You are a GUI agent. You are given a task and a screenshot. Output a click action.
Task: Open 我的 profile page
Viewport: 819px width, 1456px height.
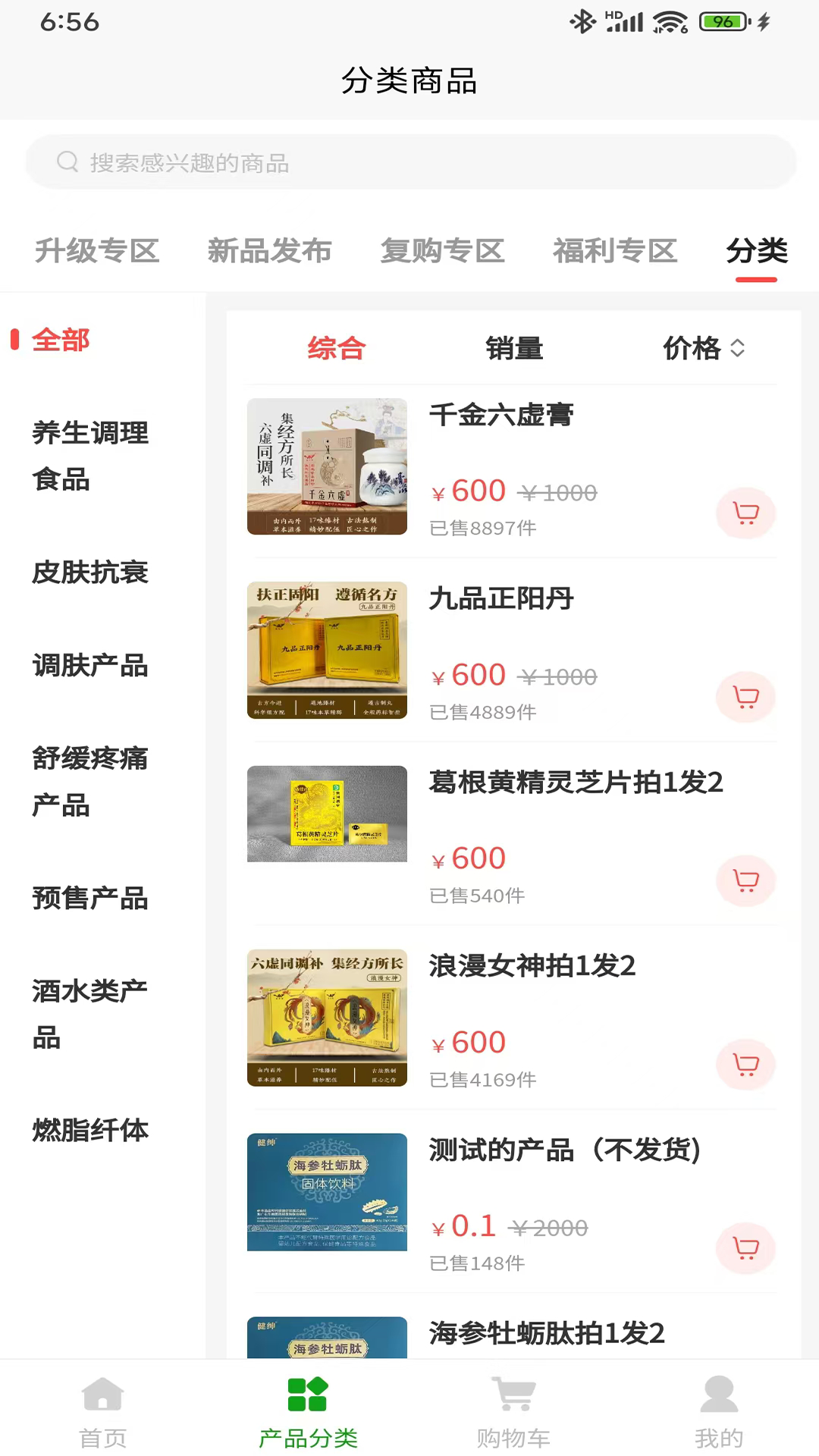tap(718, 1410)
